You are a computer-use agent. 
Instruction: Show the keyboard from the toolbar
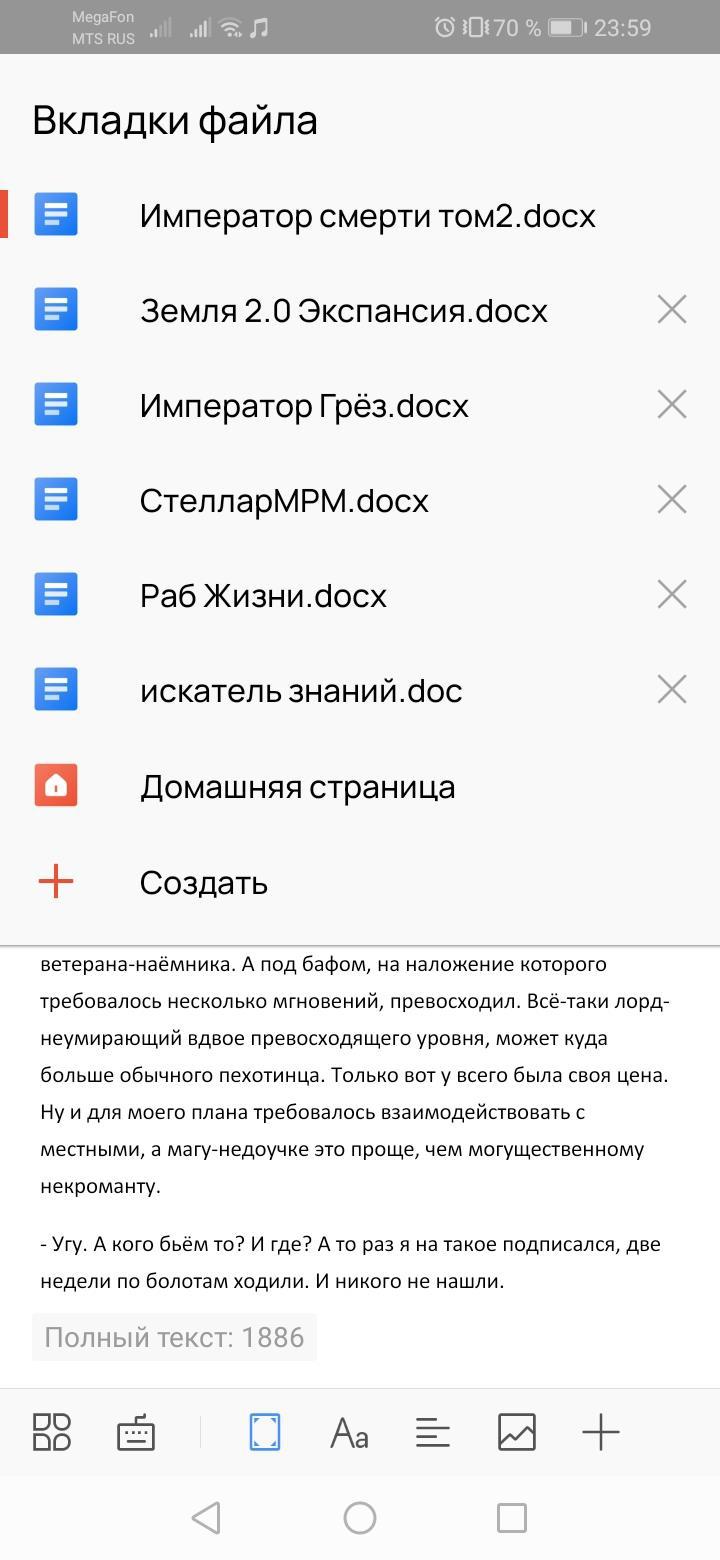136,1433
